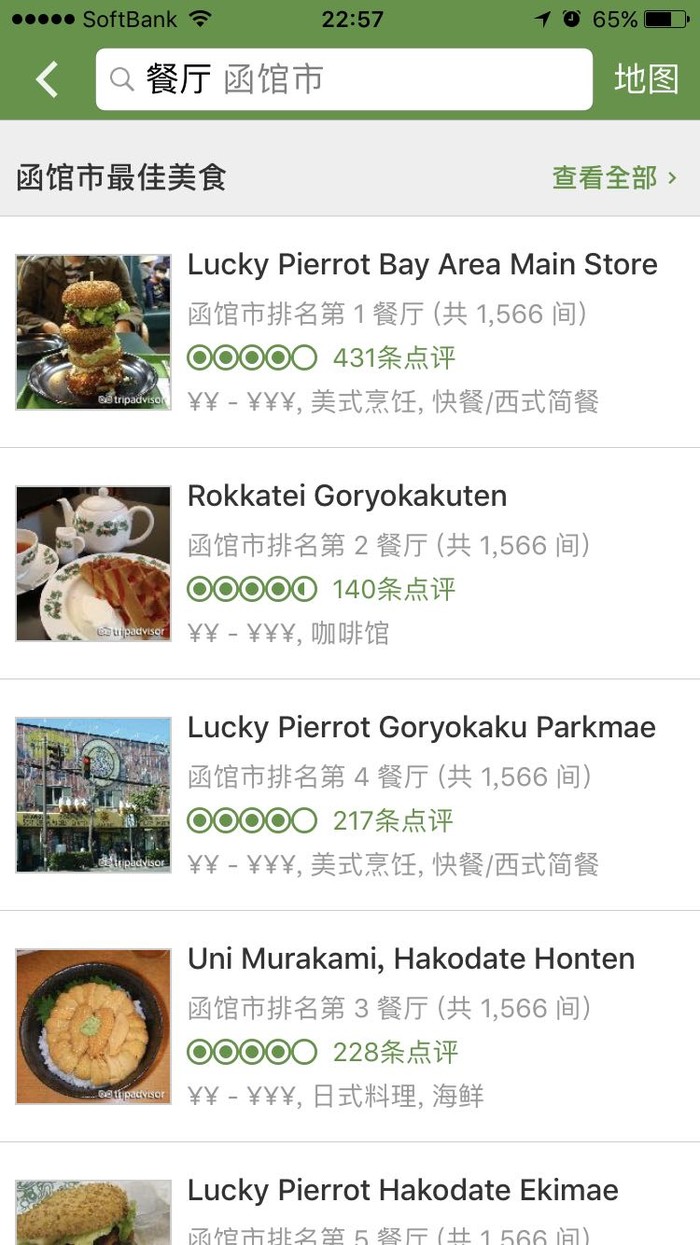Go back using the top-left arrow
The image size is (700, 1245).
click(x=47, y=79)
